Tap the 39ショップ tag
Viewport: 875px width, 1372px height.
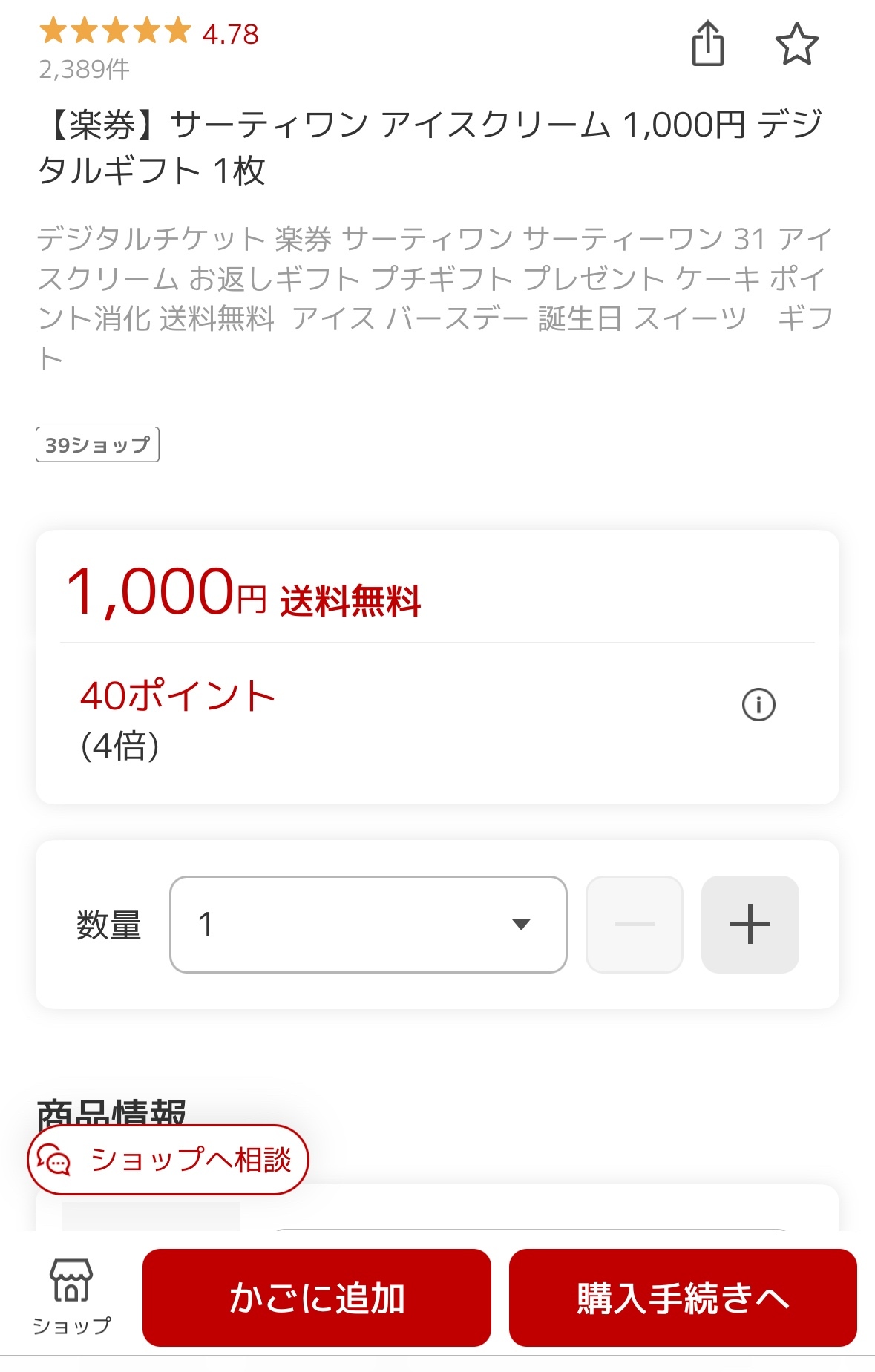tap(97, 444)
